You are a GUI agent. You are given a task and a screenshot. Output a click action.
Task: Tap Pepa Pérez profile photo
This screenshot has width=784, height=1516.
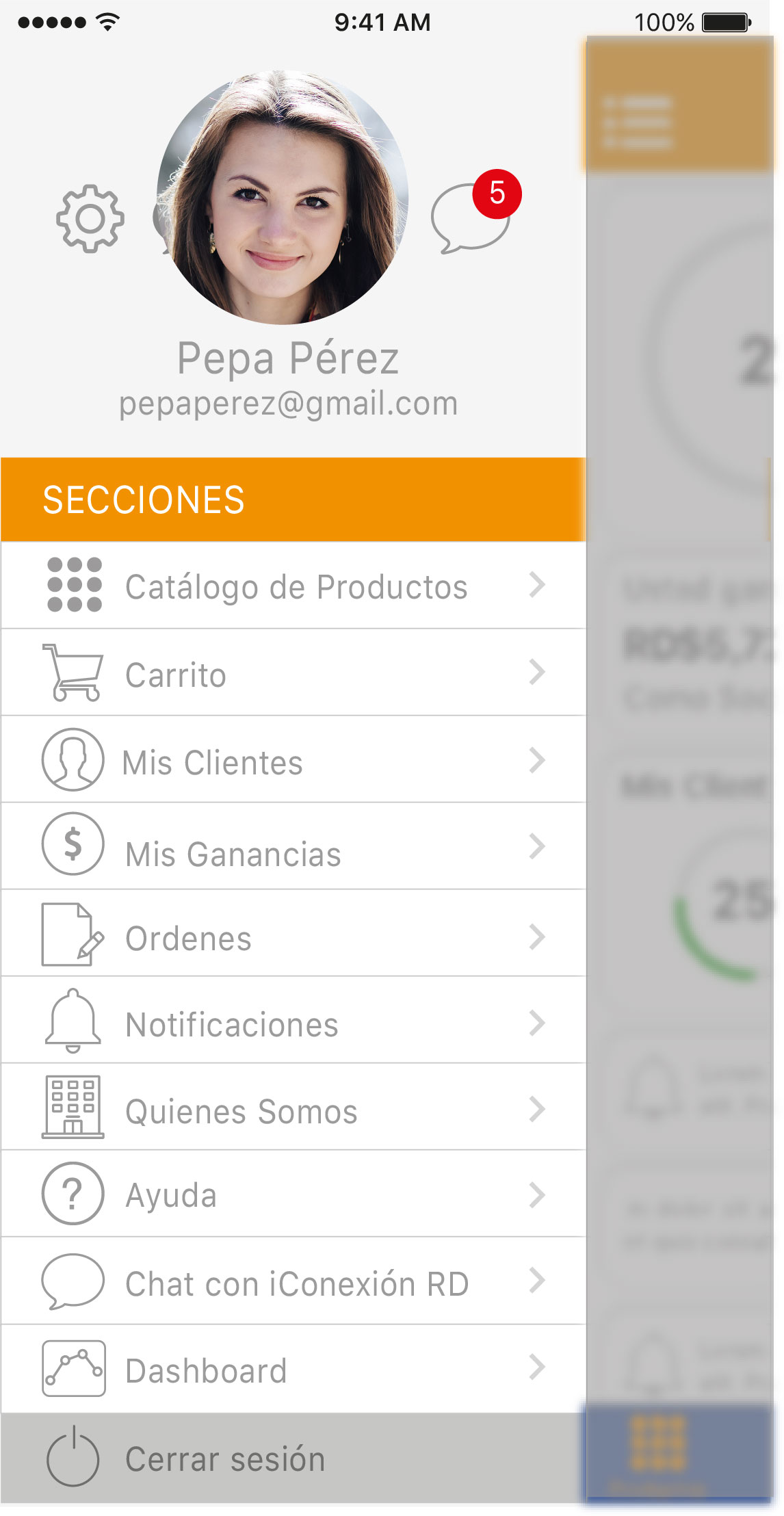click(x=283, y=197)
